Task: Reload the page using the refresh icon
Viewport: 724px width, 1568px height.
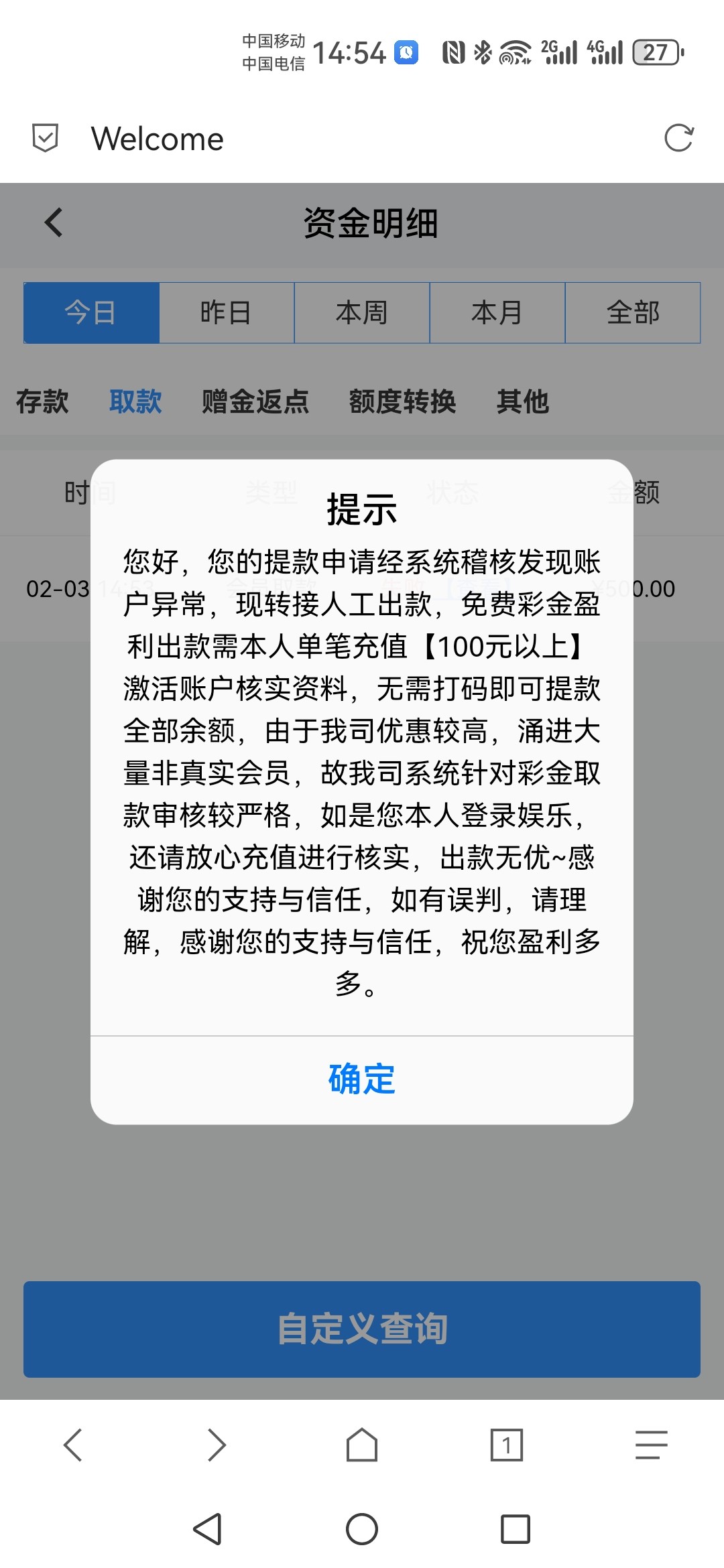Action: [680, 139]
